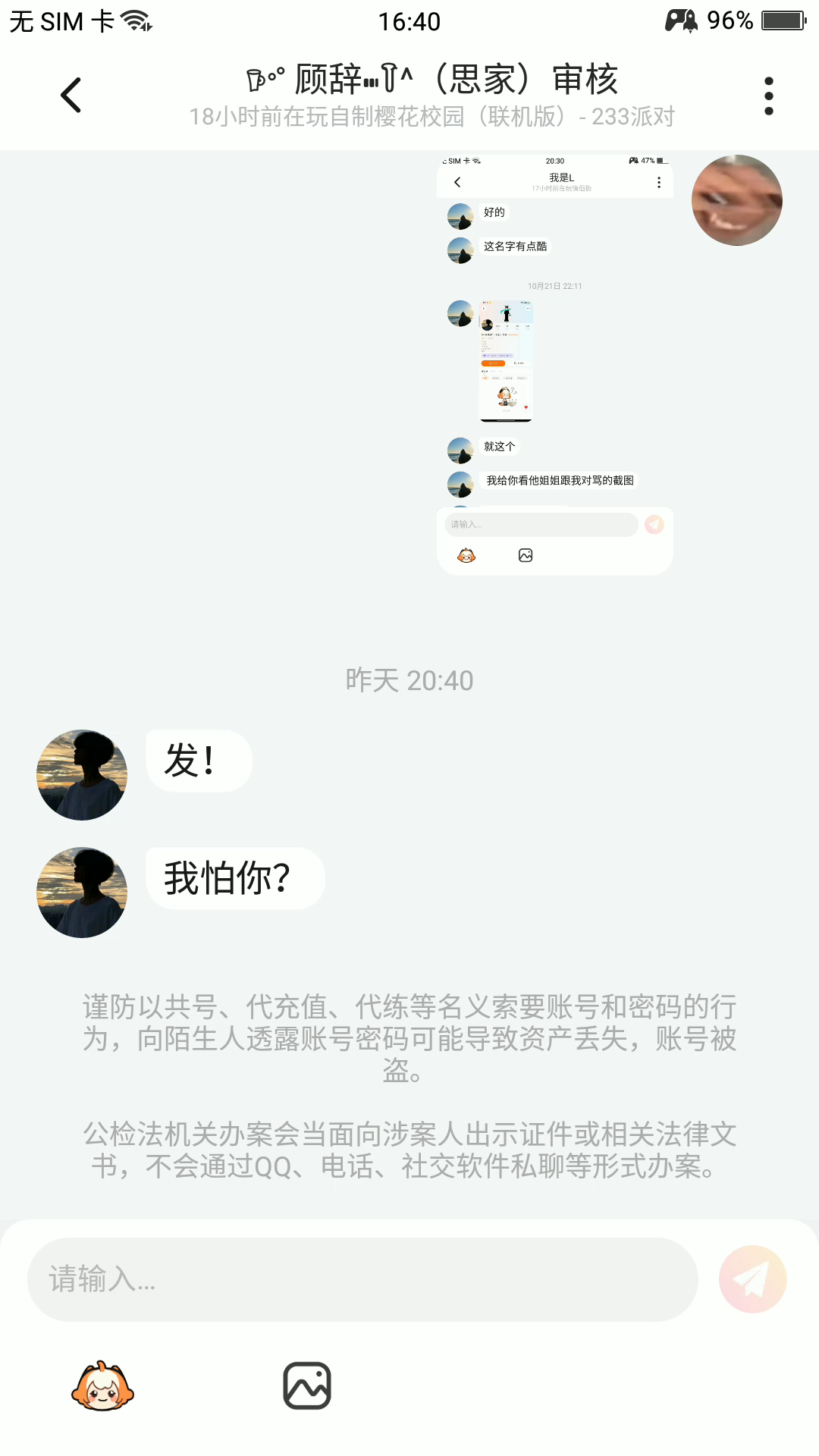Send the message with paper-plane button
This screenshot has height=1456, width=819.
click(752, 1279)
